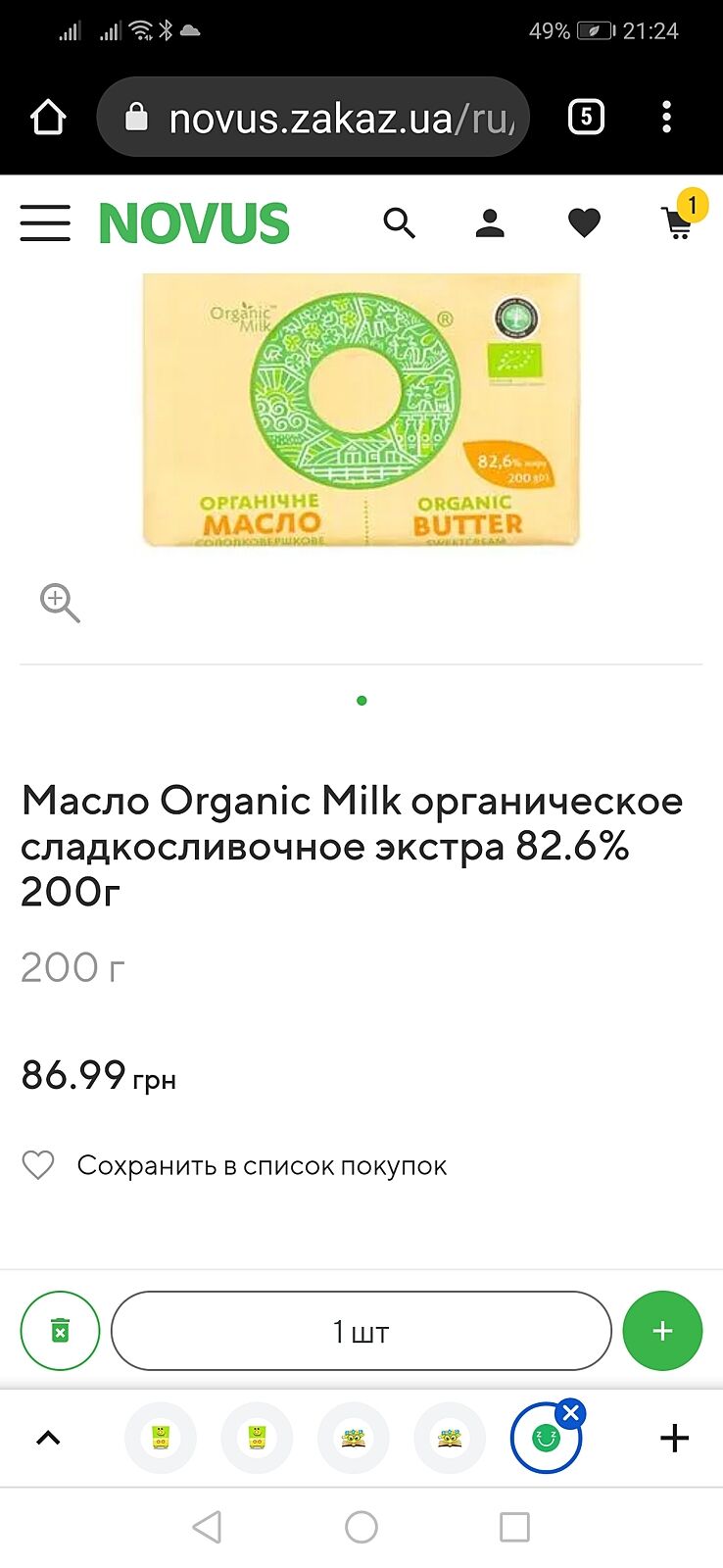Open the browser home page
The image size is (723, 1568).
(48, 118)
